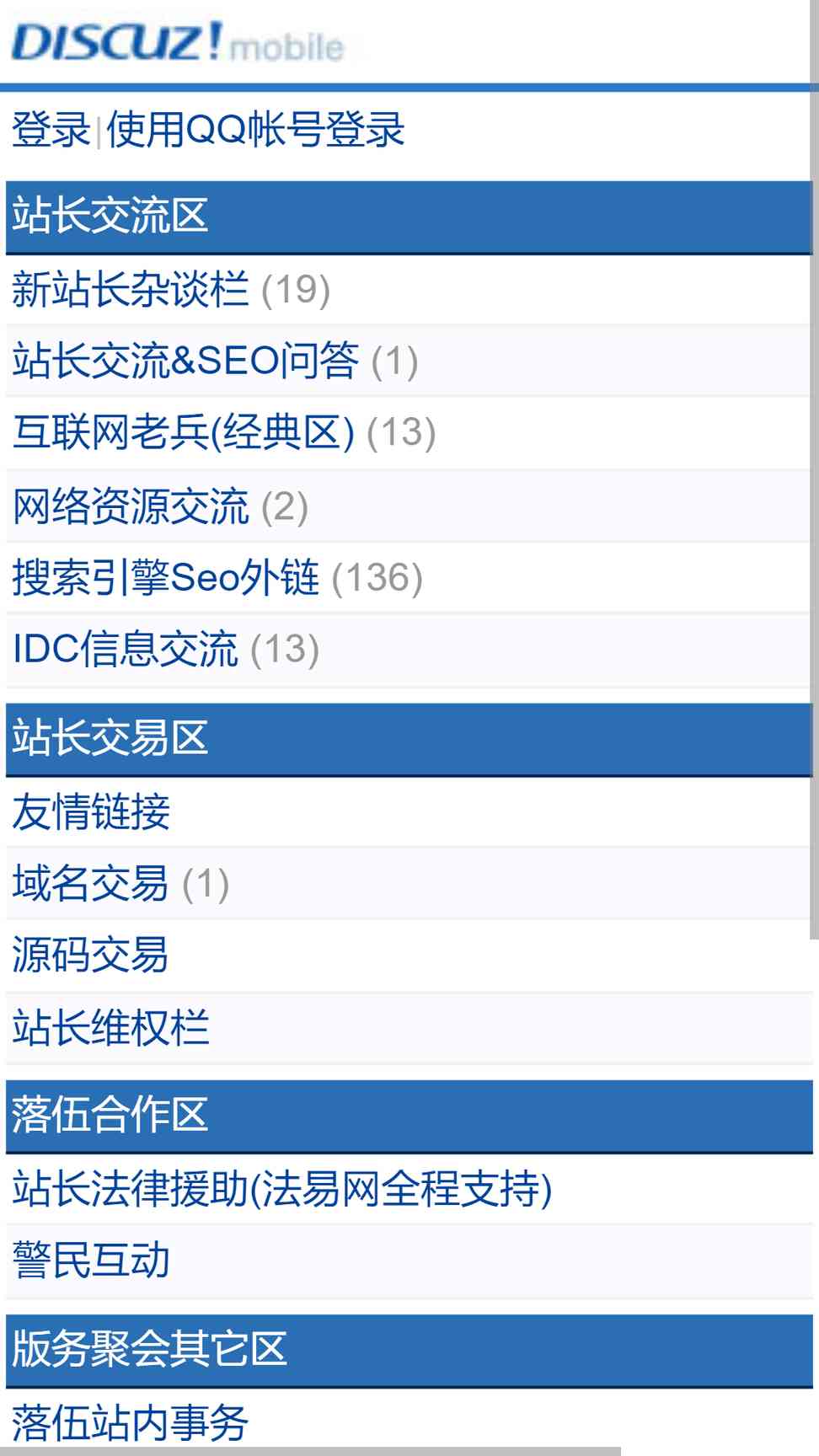Screen dimensions: 819x1456
Task: Go to 搜索引擎Seo外链 board
Action: tap(165, 577)
